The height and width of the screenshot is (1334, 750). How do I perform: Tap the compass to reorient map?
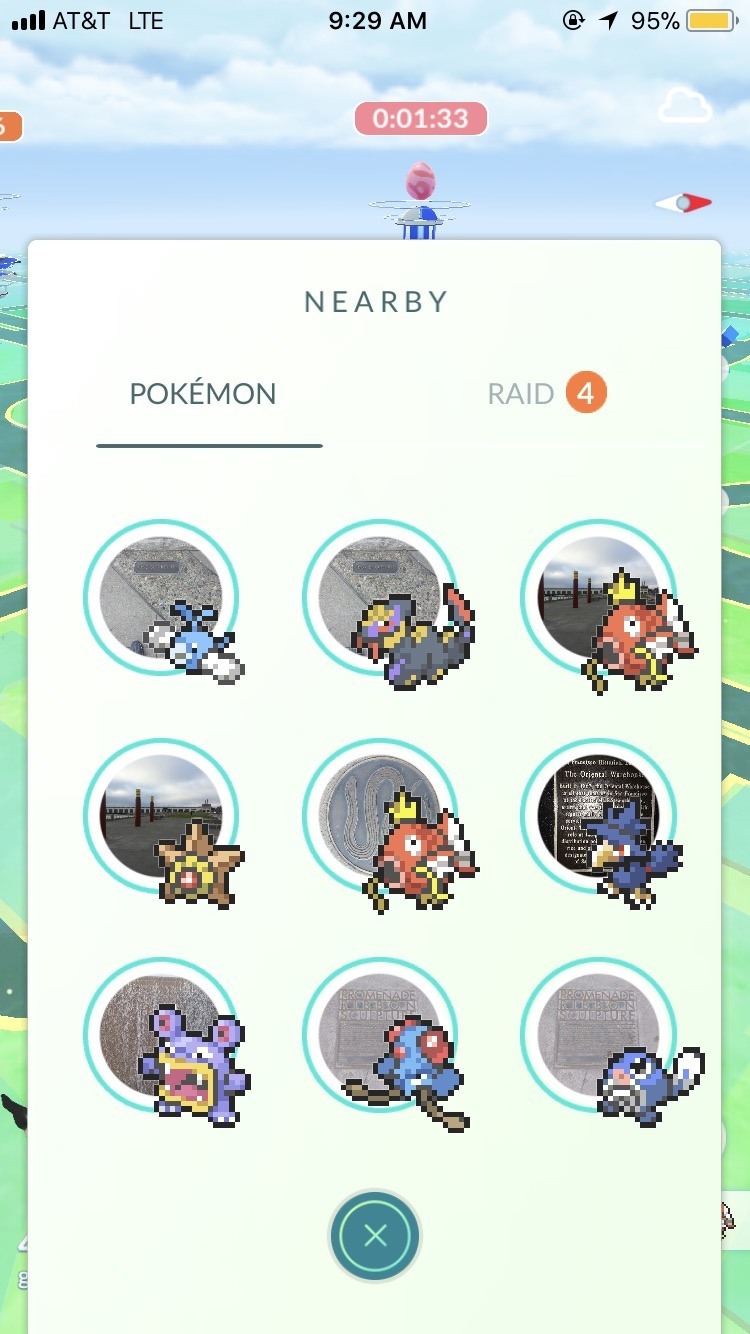[684, 203]
